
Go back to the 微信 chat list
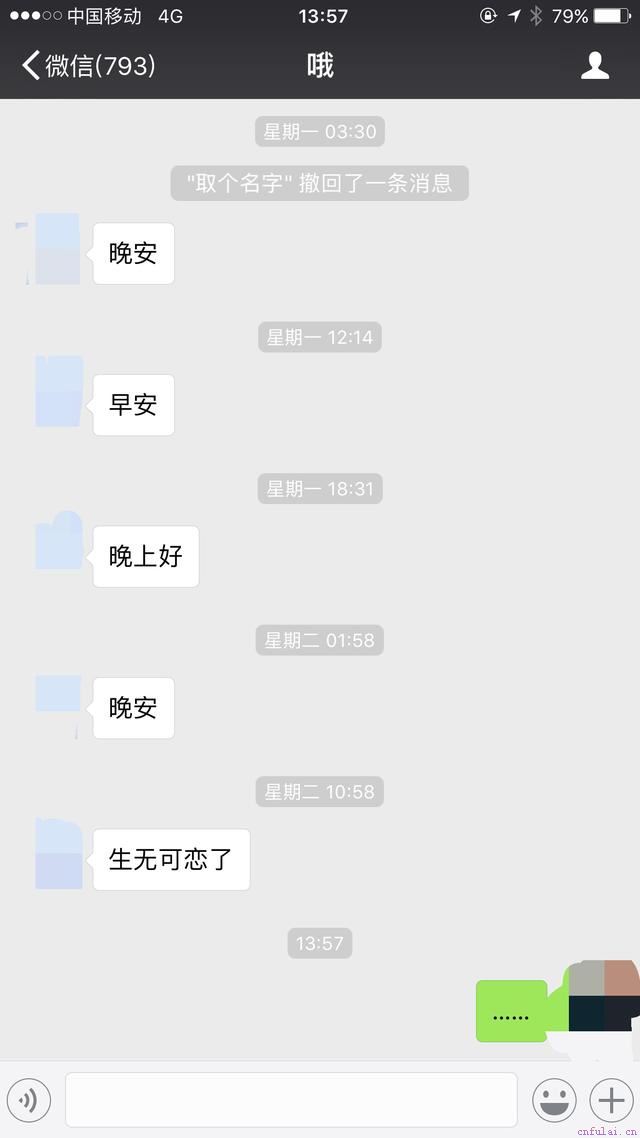point(88,66)
